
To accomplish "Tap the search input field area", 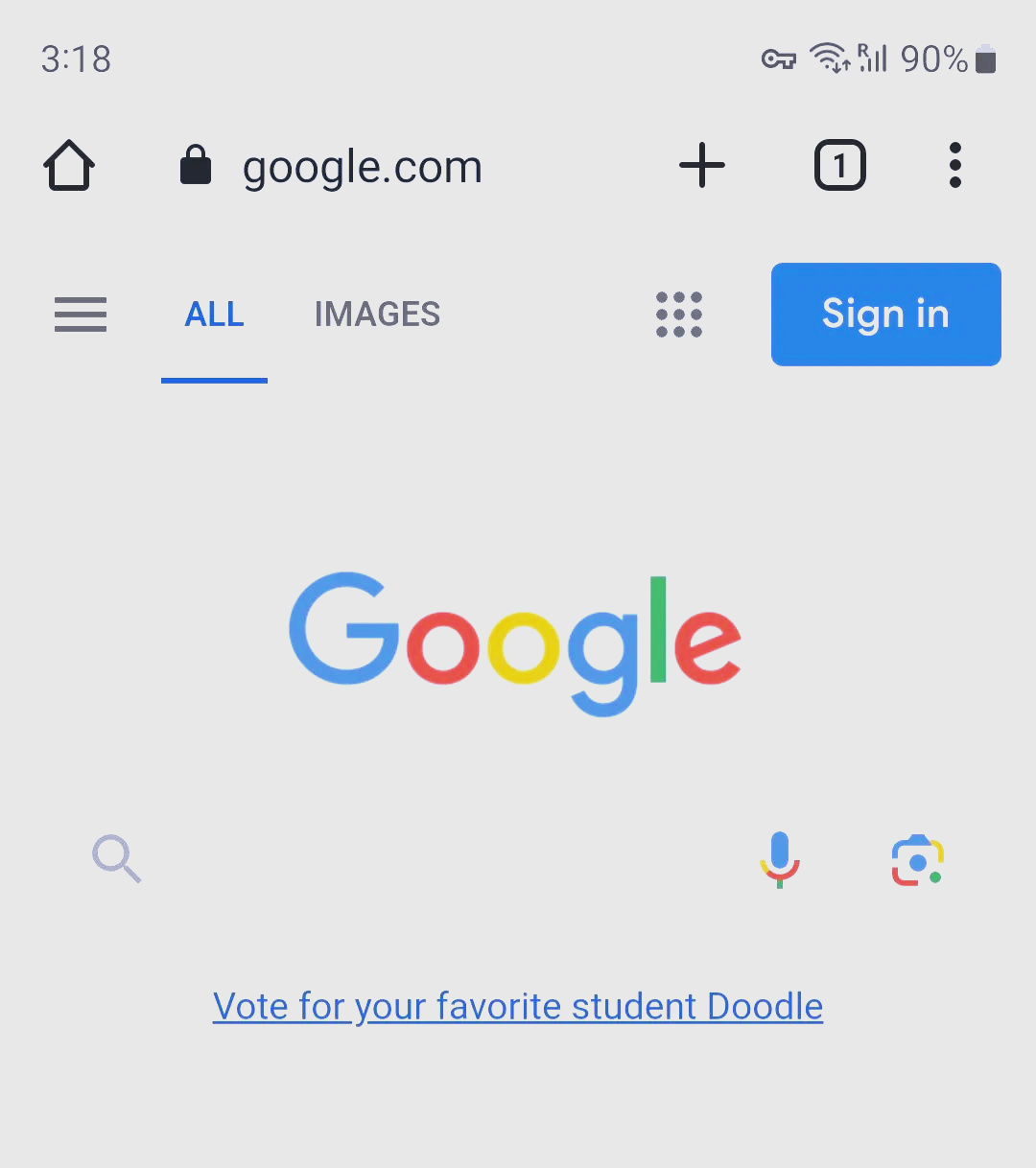I will click(432, 859).
